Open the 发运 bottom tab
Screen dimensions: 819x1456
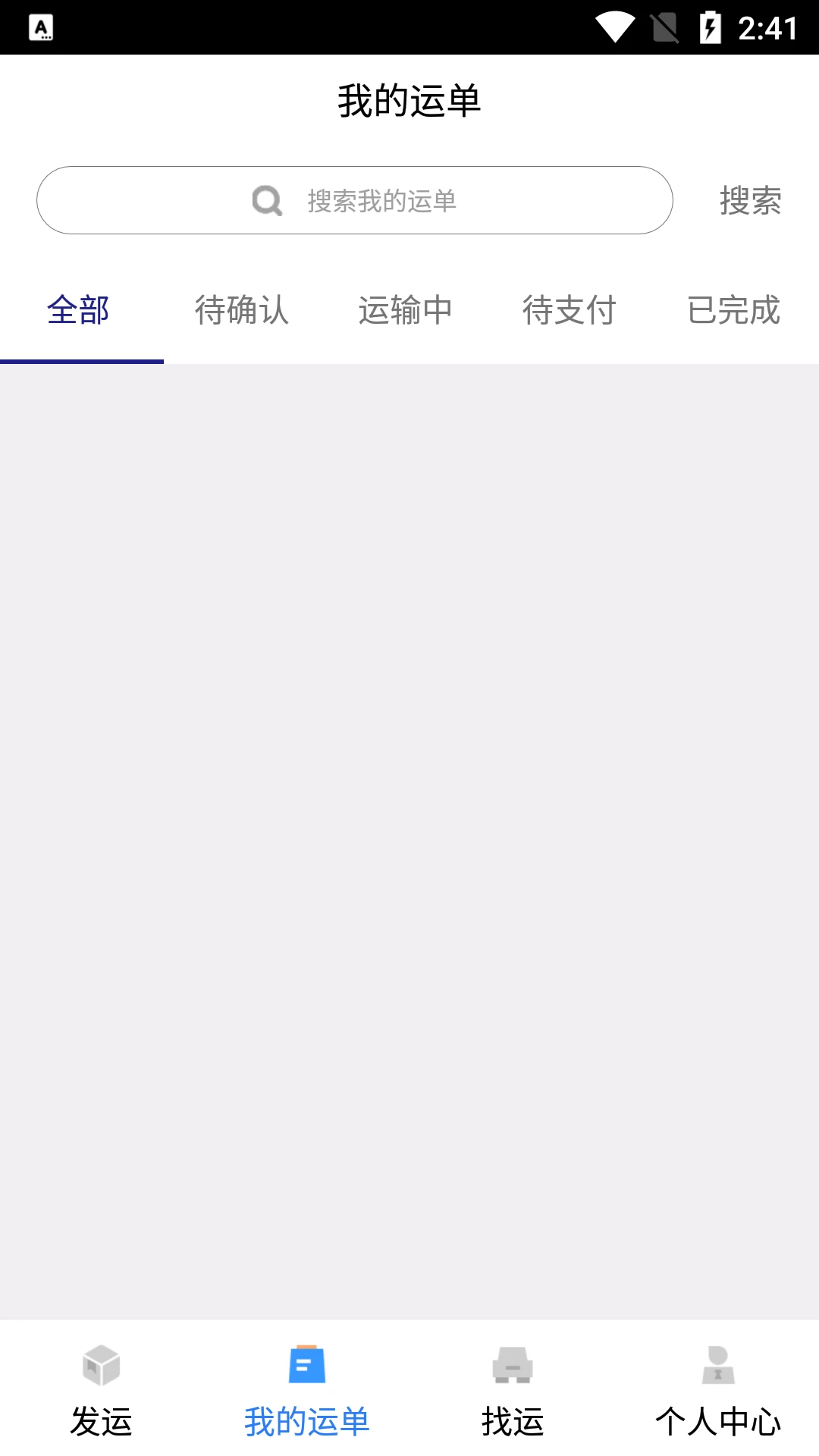click(x=102, y=1389)
